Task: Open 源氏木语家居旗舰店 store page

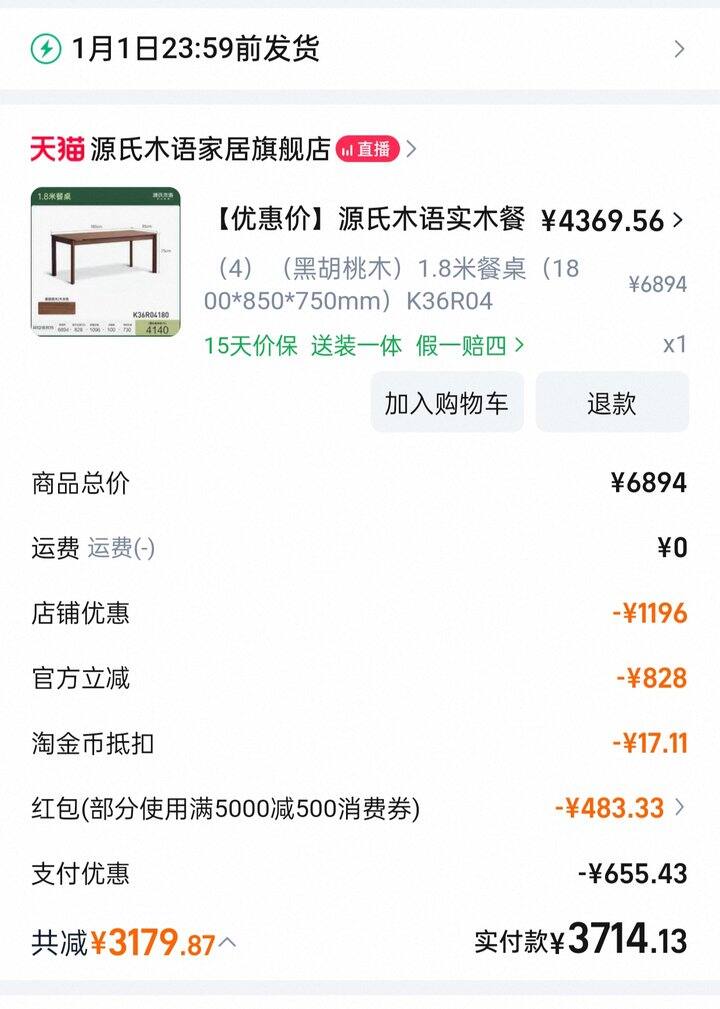Action: pyautogui.click(x=210, y=150)
